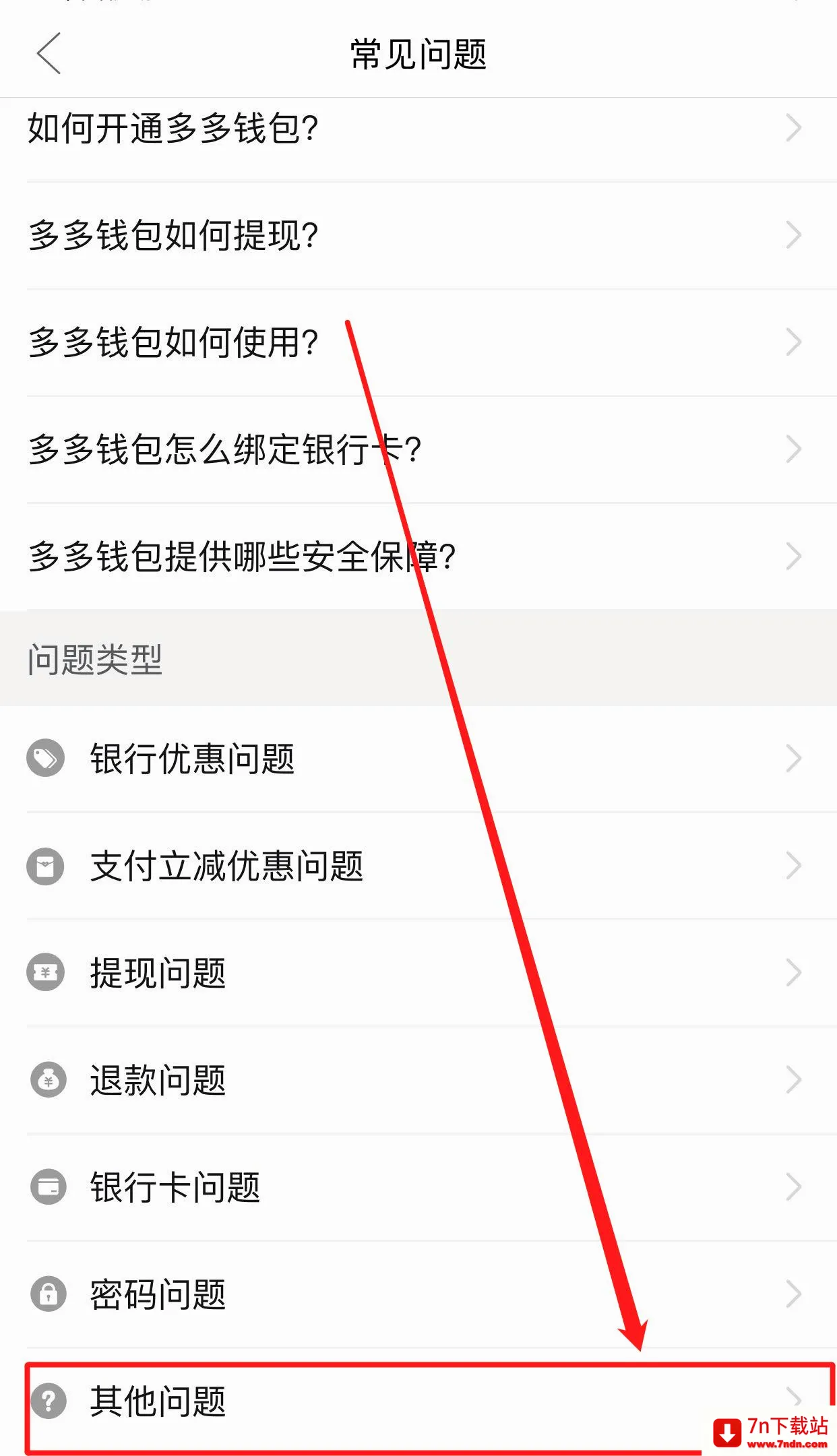This screenshot has width=837, height=1456.
Task: Select 银行优惠问题 category
Action: point(418,759)
